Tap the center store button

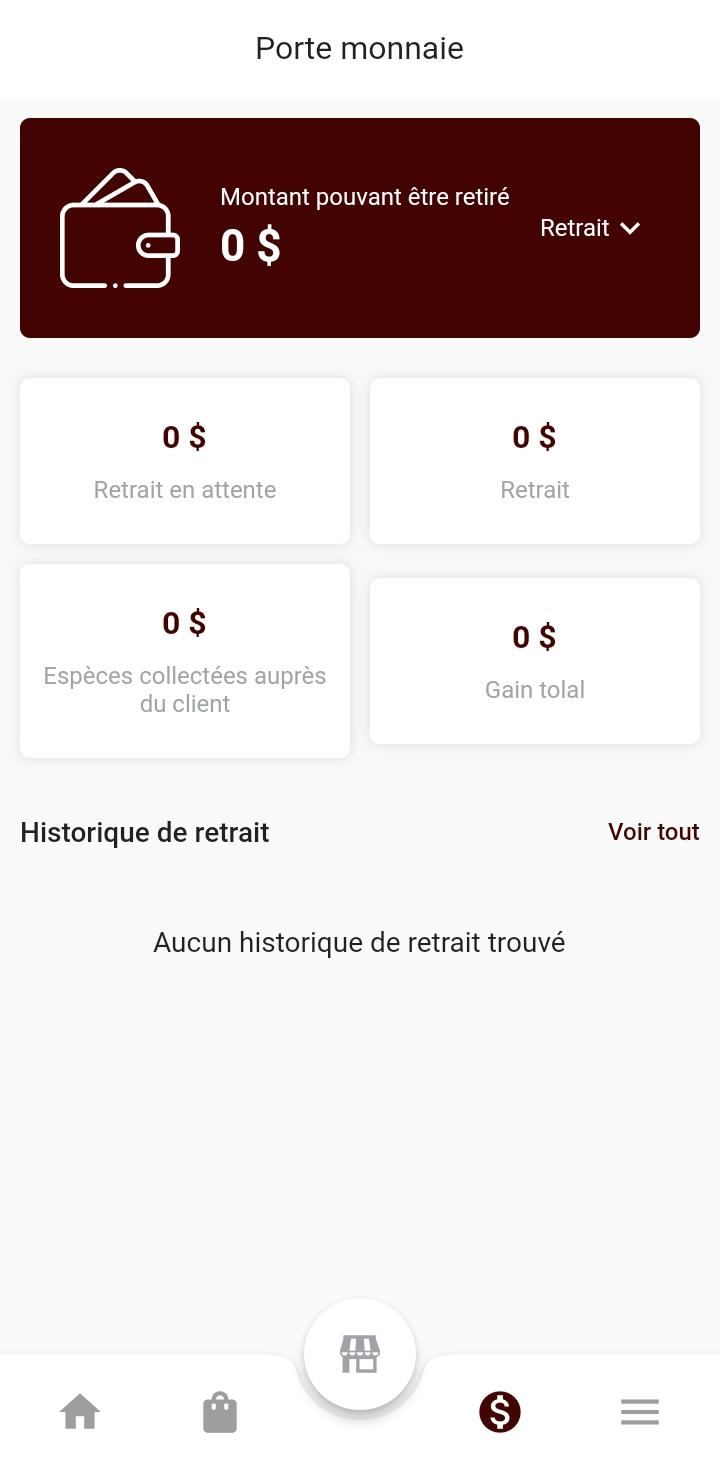[360, 1354]
